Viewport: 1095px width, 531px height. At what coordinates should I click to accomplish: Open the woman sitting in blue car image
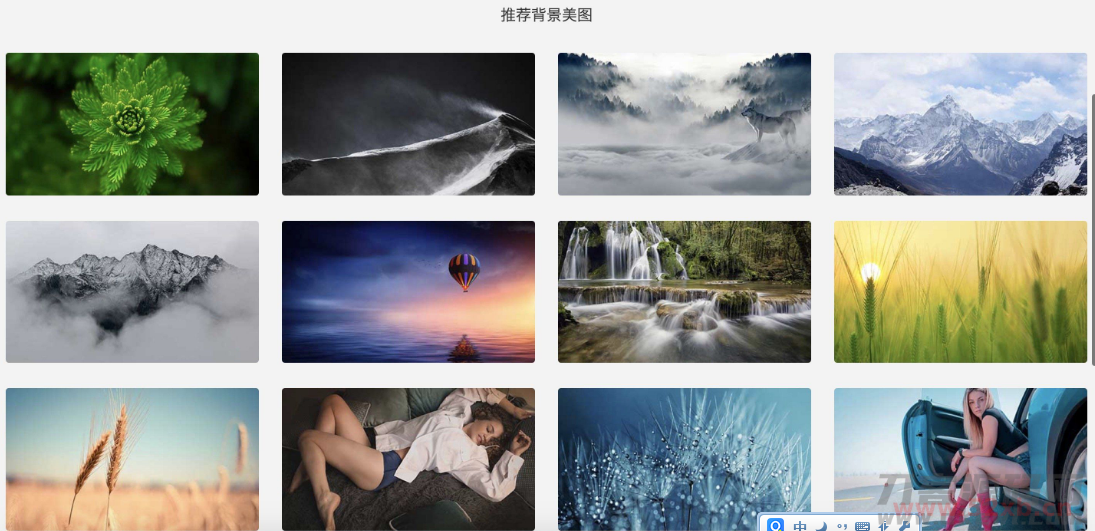click(960, 450)
